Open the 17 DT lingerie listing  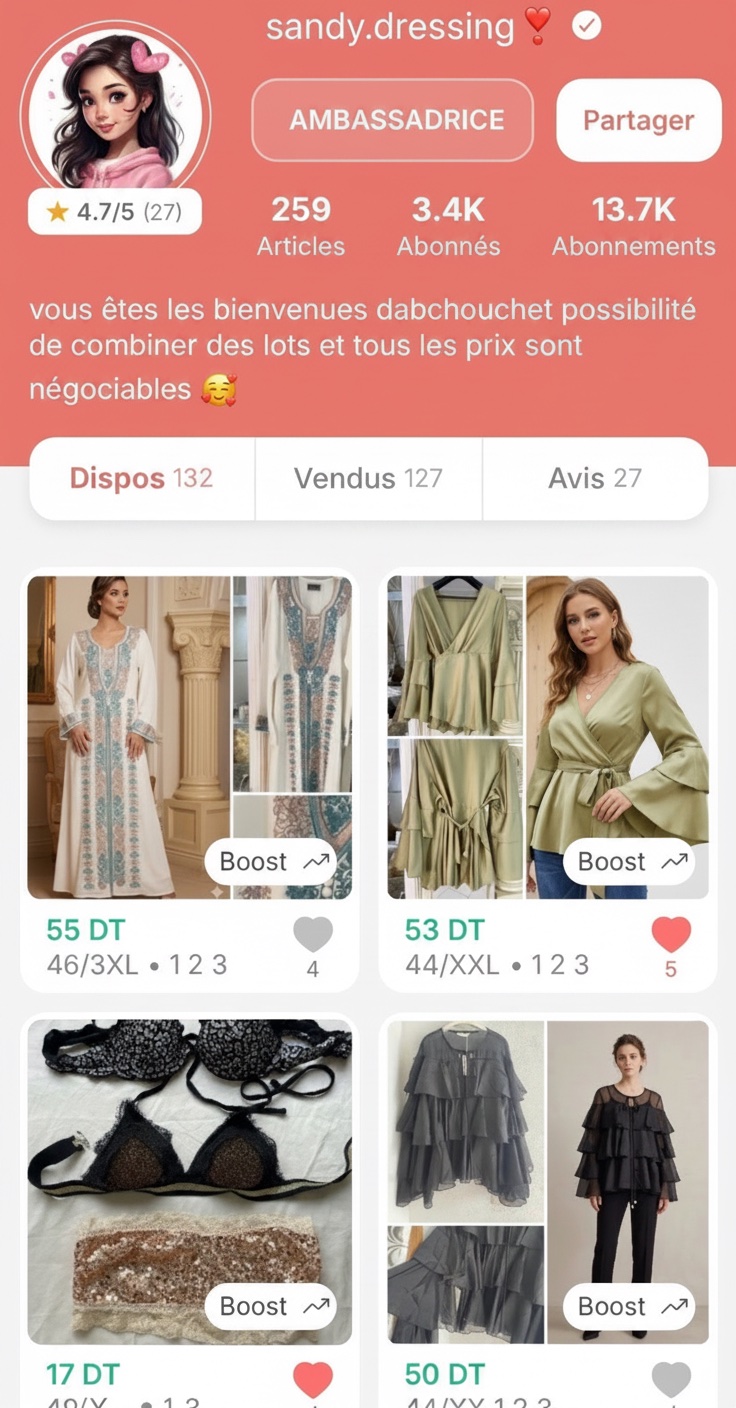click(189, 1182)
